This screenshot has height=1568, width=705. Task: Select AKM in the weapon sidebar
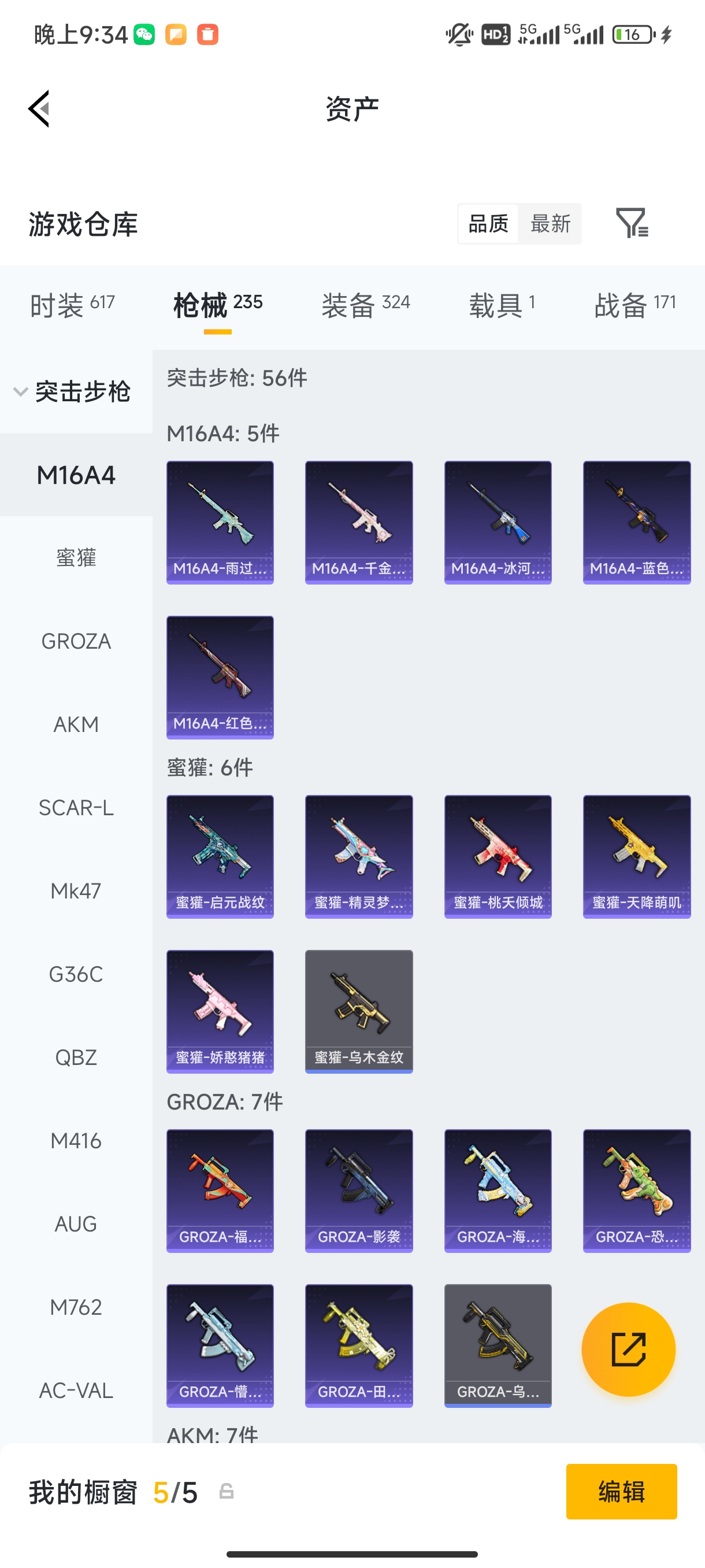[x=76, y=724]
